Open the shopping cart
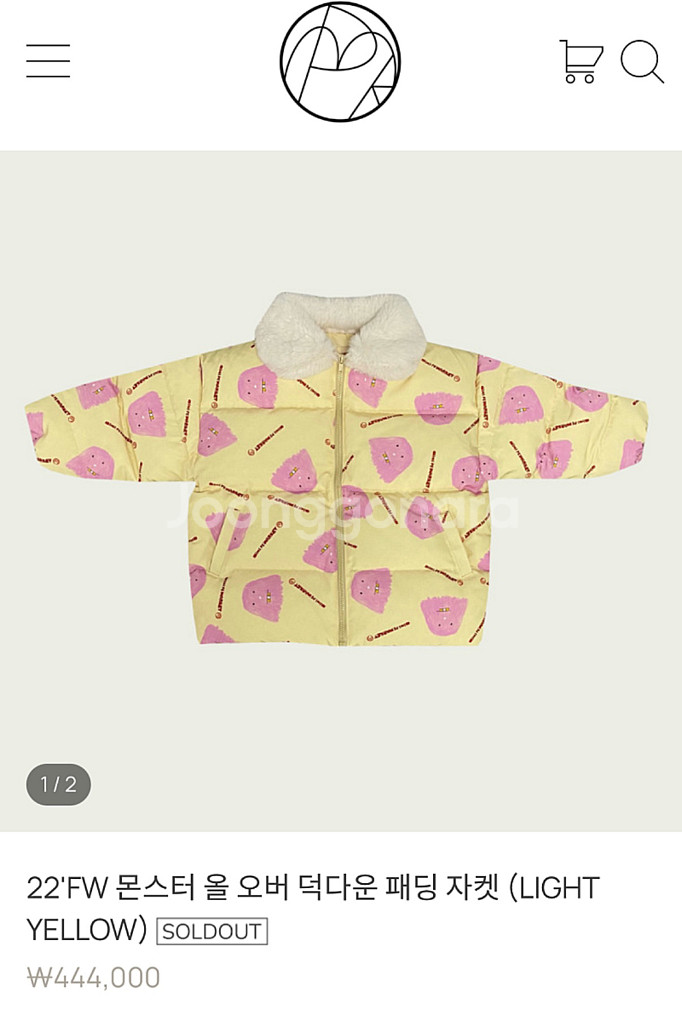This screenshot has width=682, height=1024. [x=581, y=61]
